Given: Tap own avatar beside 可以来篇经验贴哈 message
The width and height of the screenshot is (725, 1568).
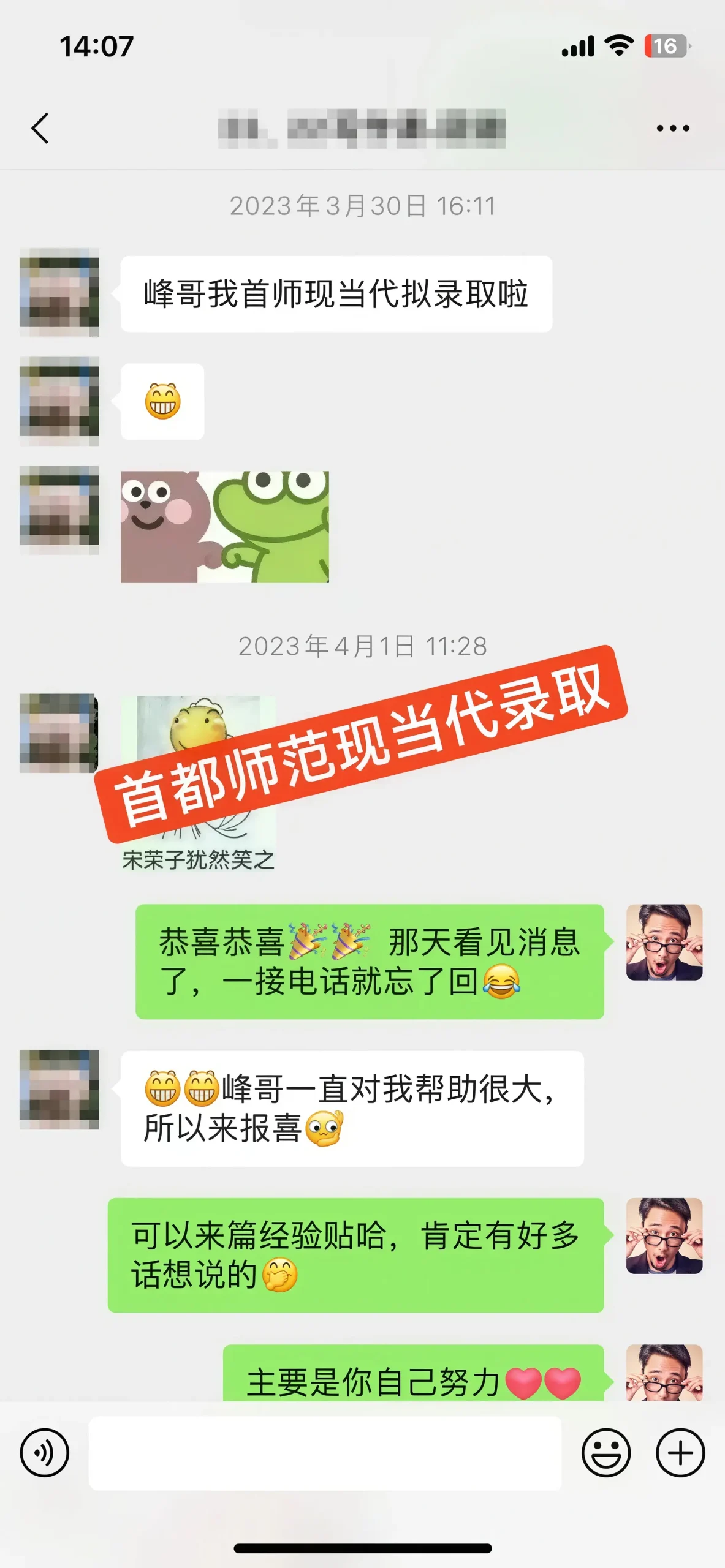Looking at the screenshot, I should (664, 1236).
